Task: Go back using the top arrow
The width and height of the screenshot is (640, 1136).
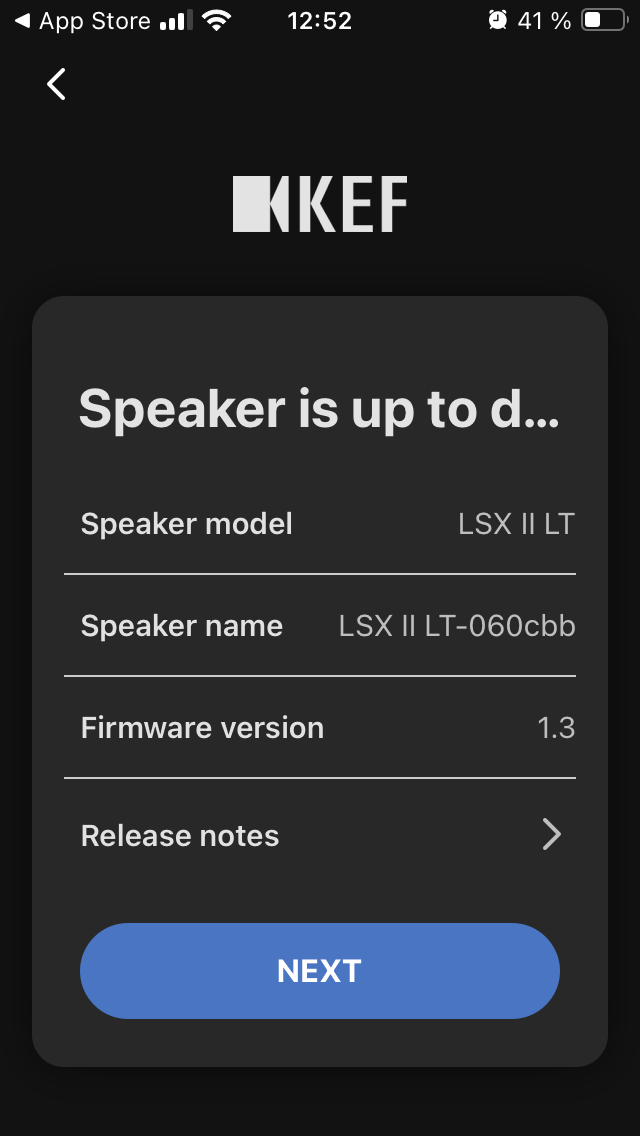Action: click(x=57, y=84)
